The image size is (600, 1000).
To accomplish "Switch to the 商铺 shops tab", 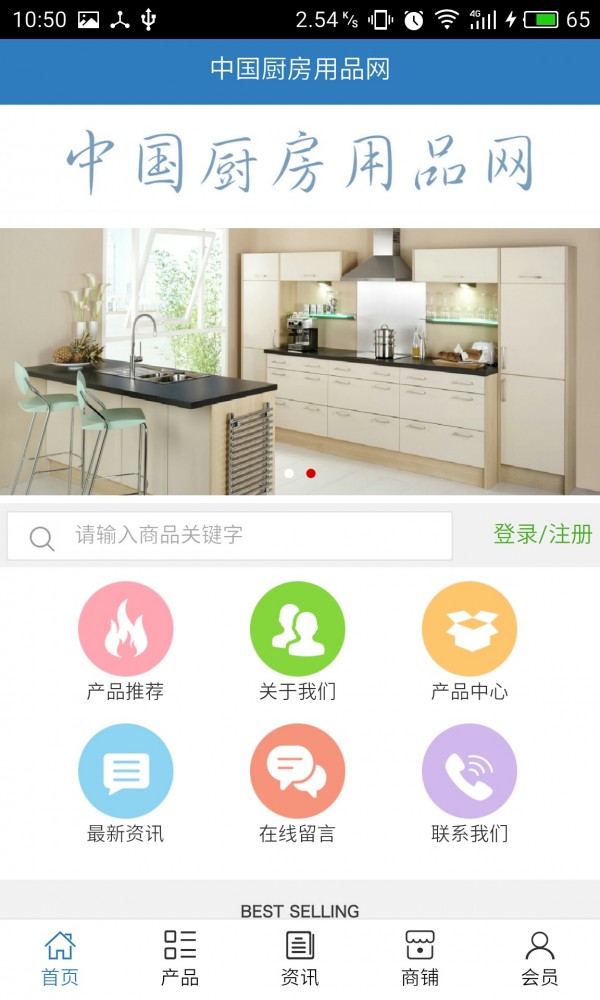I will [420, 958].
